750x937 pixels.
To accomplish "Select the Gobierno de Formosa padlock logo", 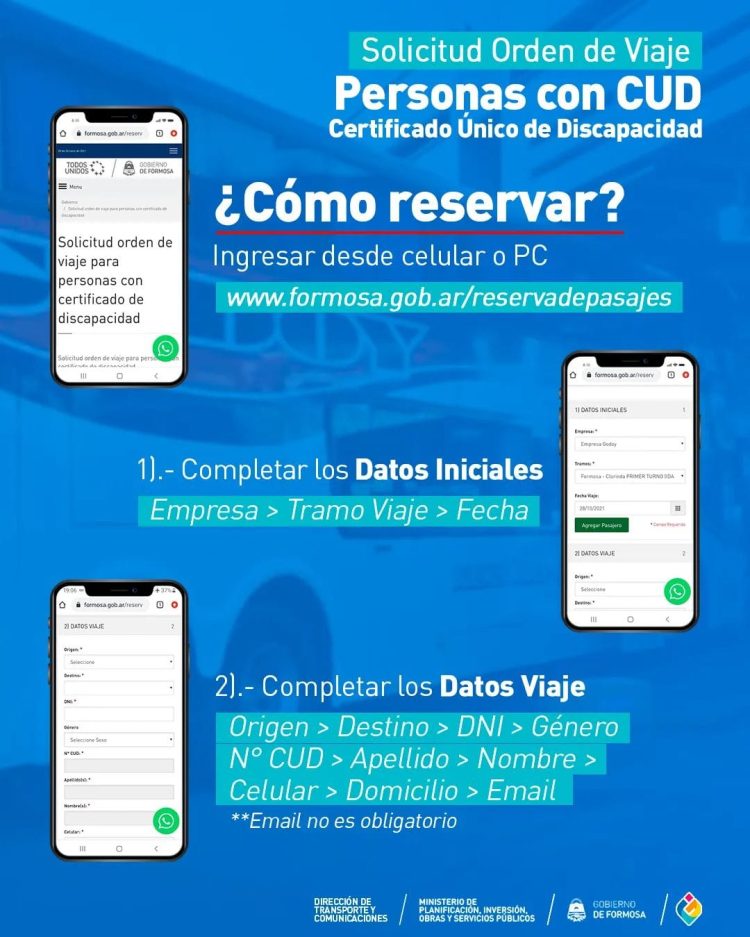I will (128, 169).
